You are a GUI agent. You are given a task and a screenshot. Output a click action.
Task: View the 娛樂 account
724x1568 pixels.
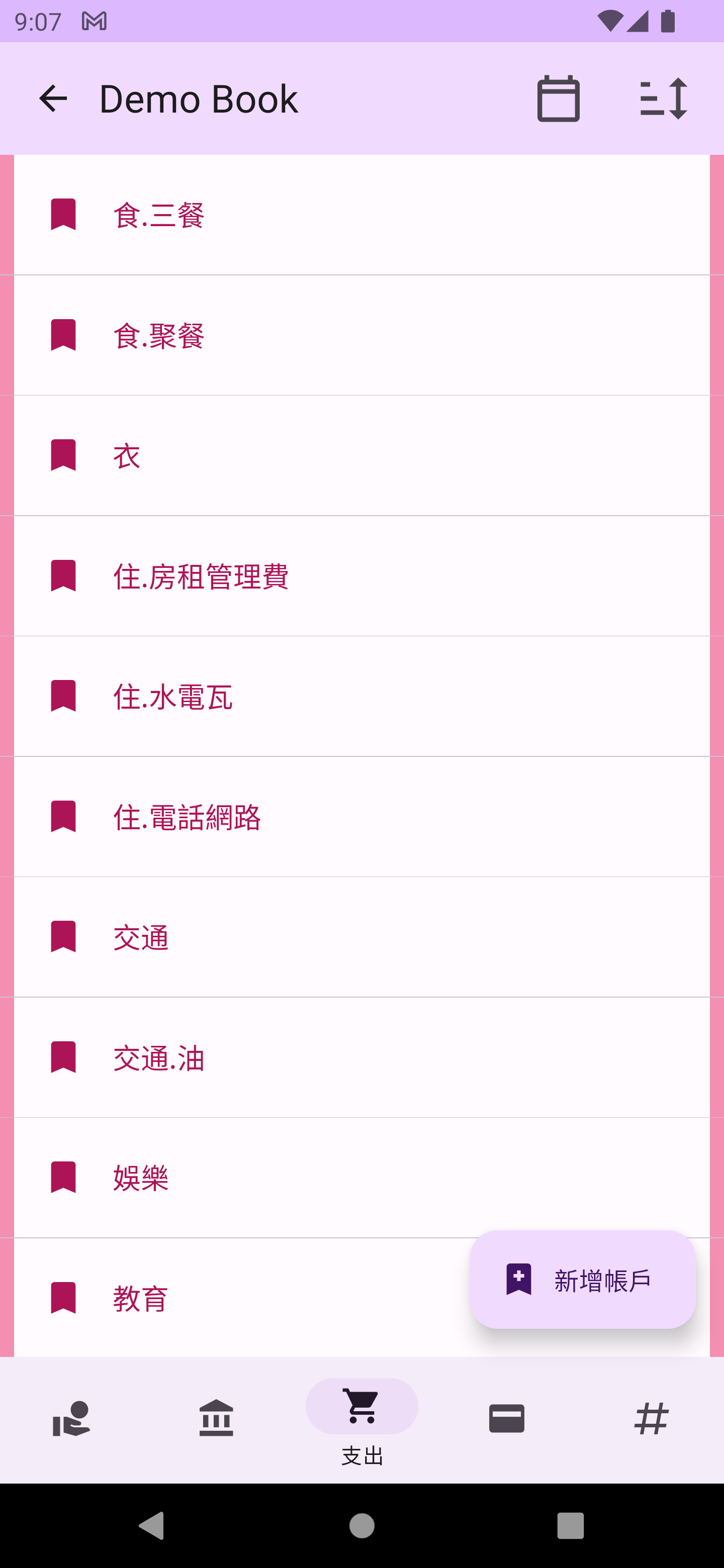361,1177
